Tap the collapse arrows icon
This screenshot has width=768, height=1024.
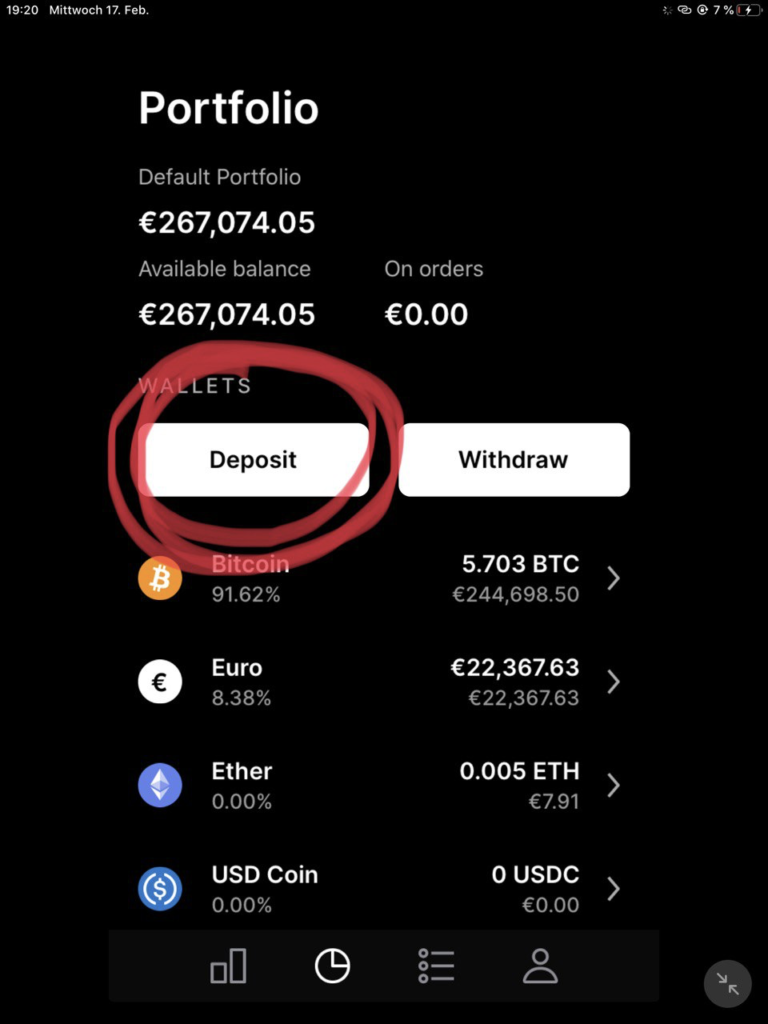tap(727, 985)
